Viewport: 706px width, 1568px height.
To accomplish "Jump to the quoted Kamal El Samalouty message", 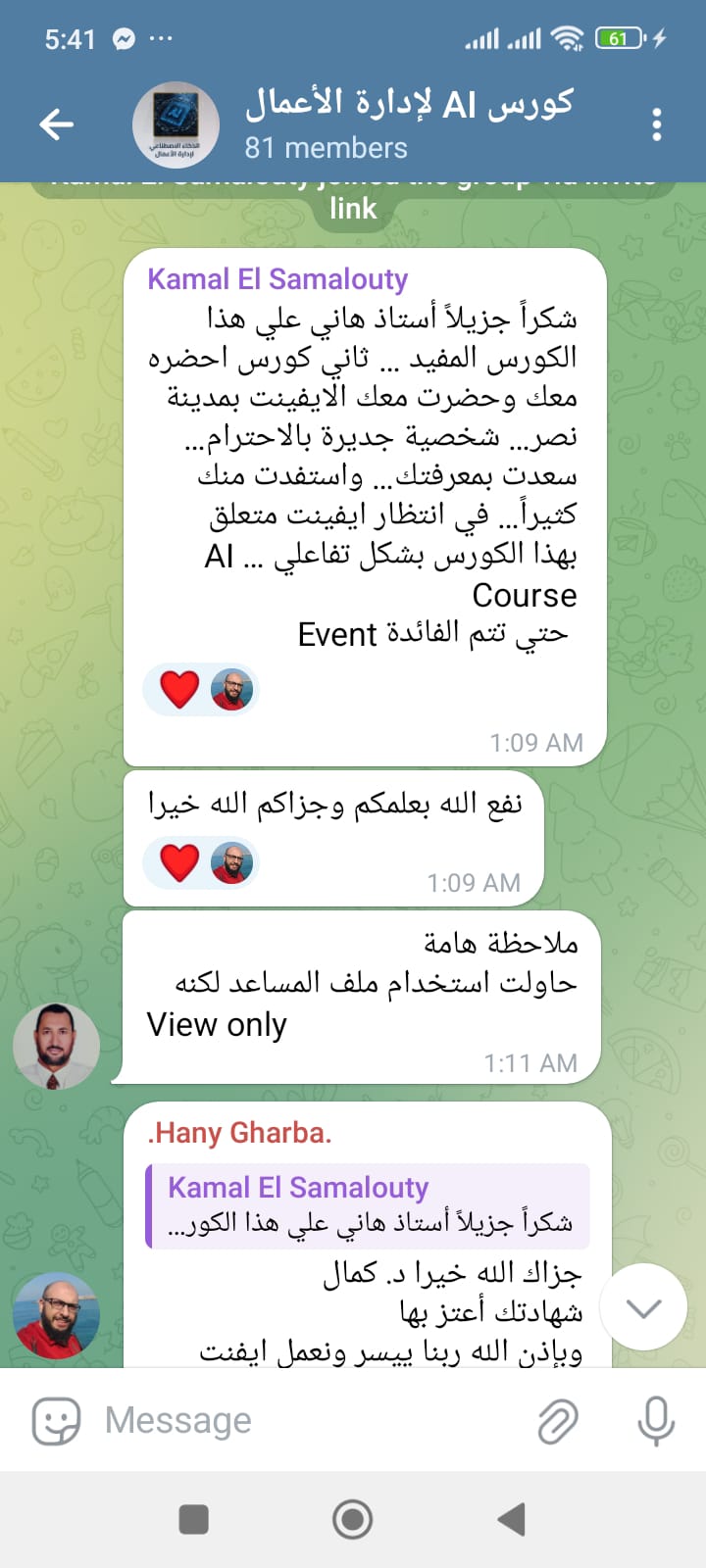I will (x=368, y=1206).
